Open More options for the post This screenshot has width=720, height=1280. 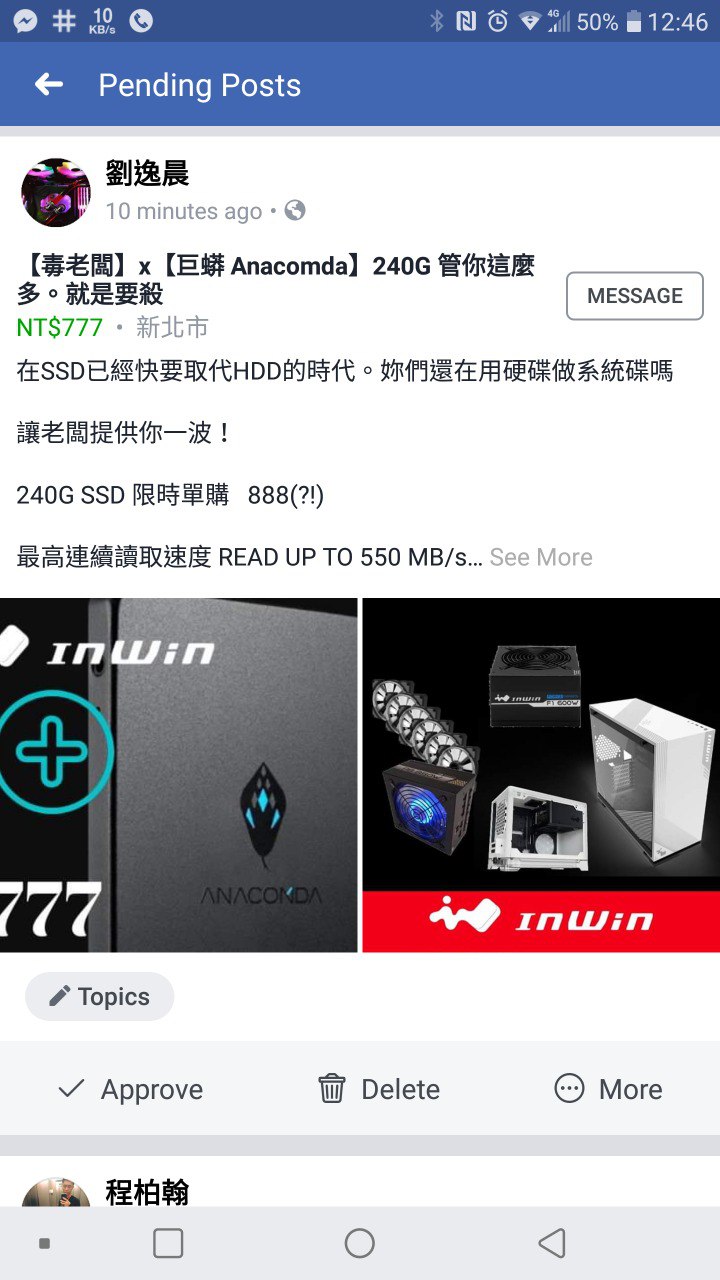coord(608,1089)
